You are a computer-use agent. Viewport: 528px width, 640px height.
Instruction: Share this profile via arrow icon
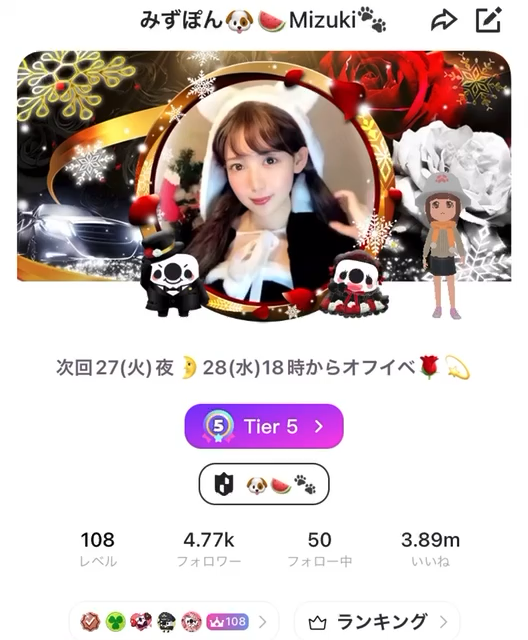(444, 20)
